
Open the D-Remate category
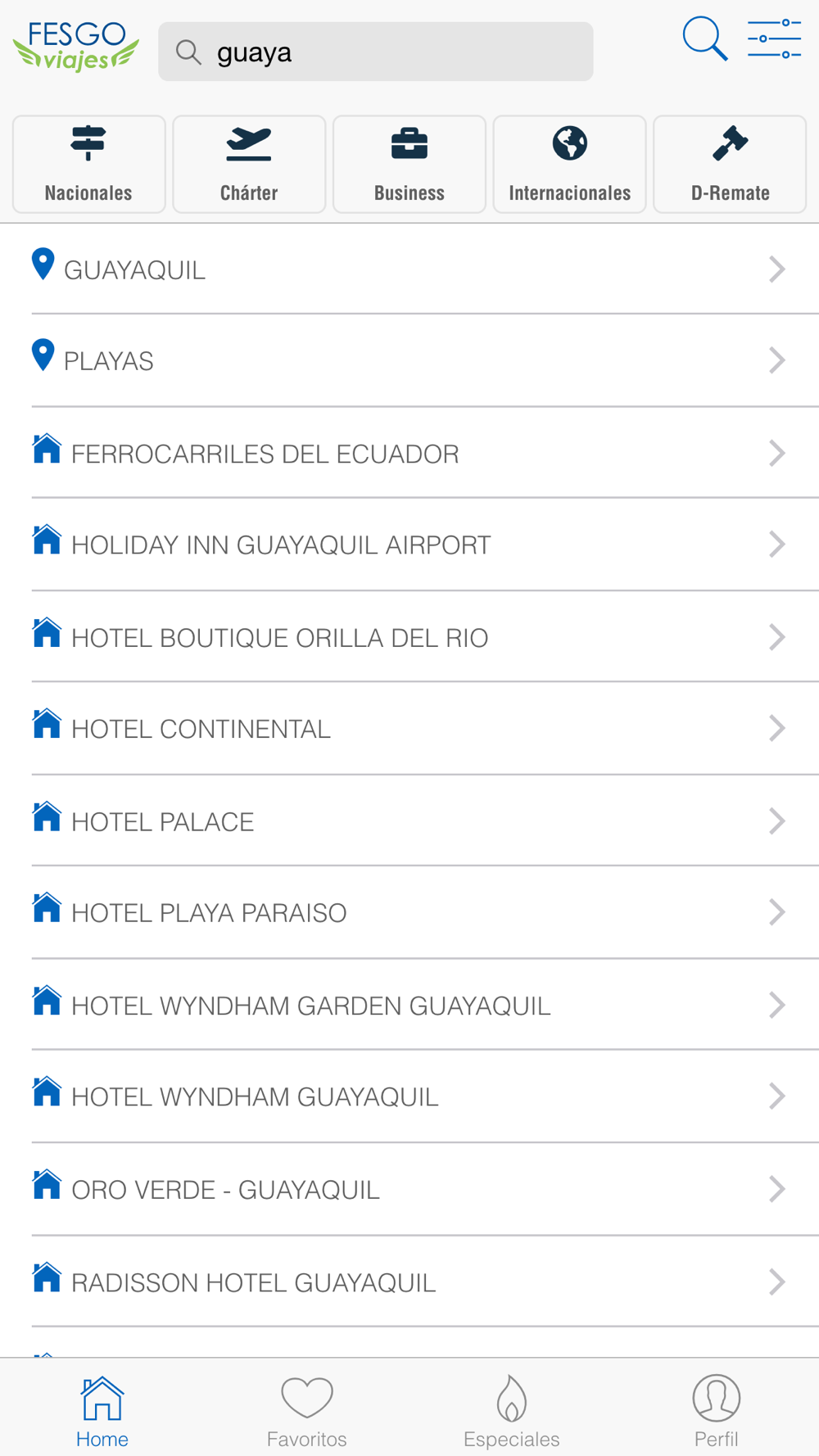point(730,164)
